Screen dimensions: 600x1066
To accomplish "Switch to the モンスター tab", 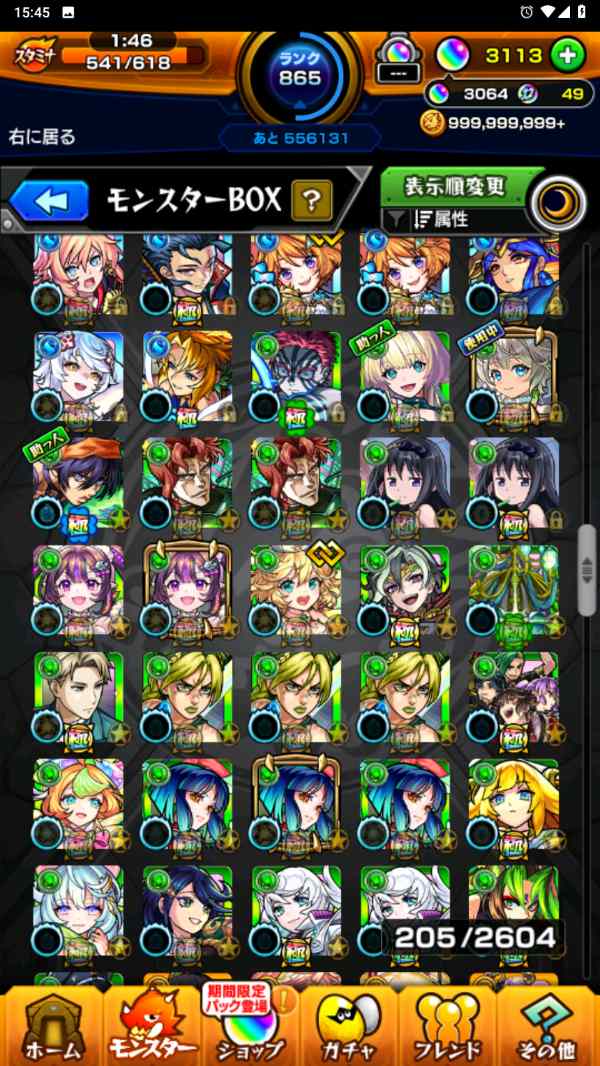I will 152,1025.
